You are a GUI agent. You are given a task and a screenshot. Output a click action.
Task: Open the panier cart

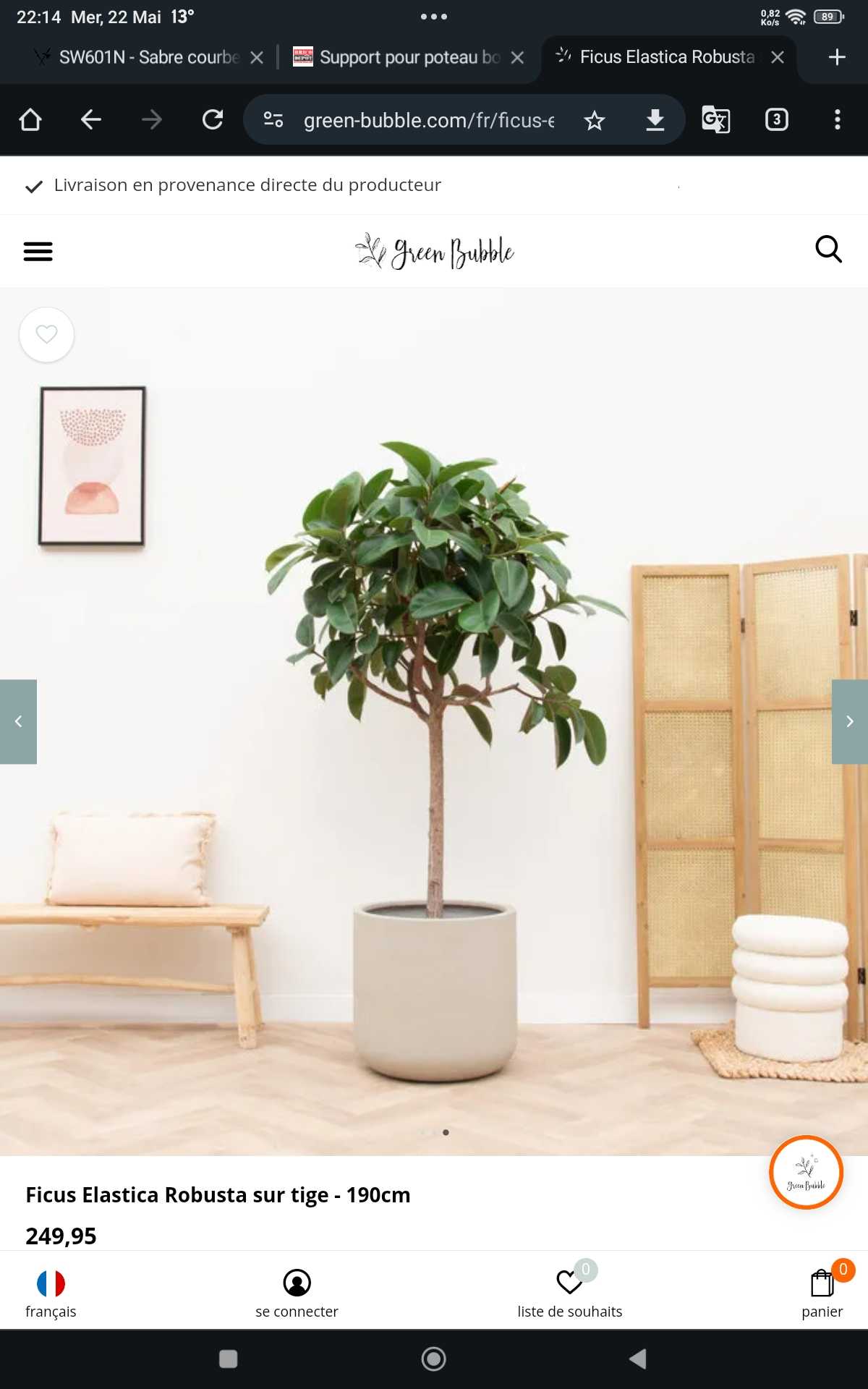coord(822,1293)
